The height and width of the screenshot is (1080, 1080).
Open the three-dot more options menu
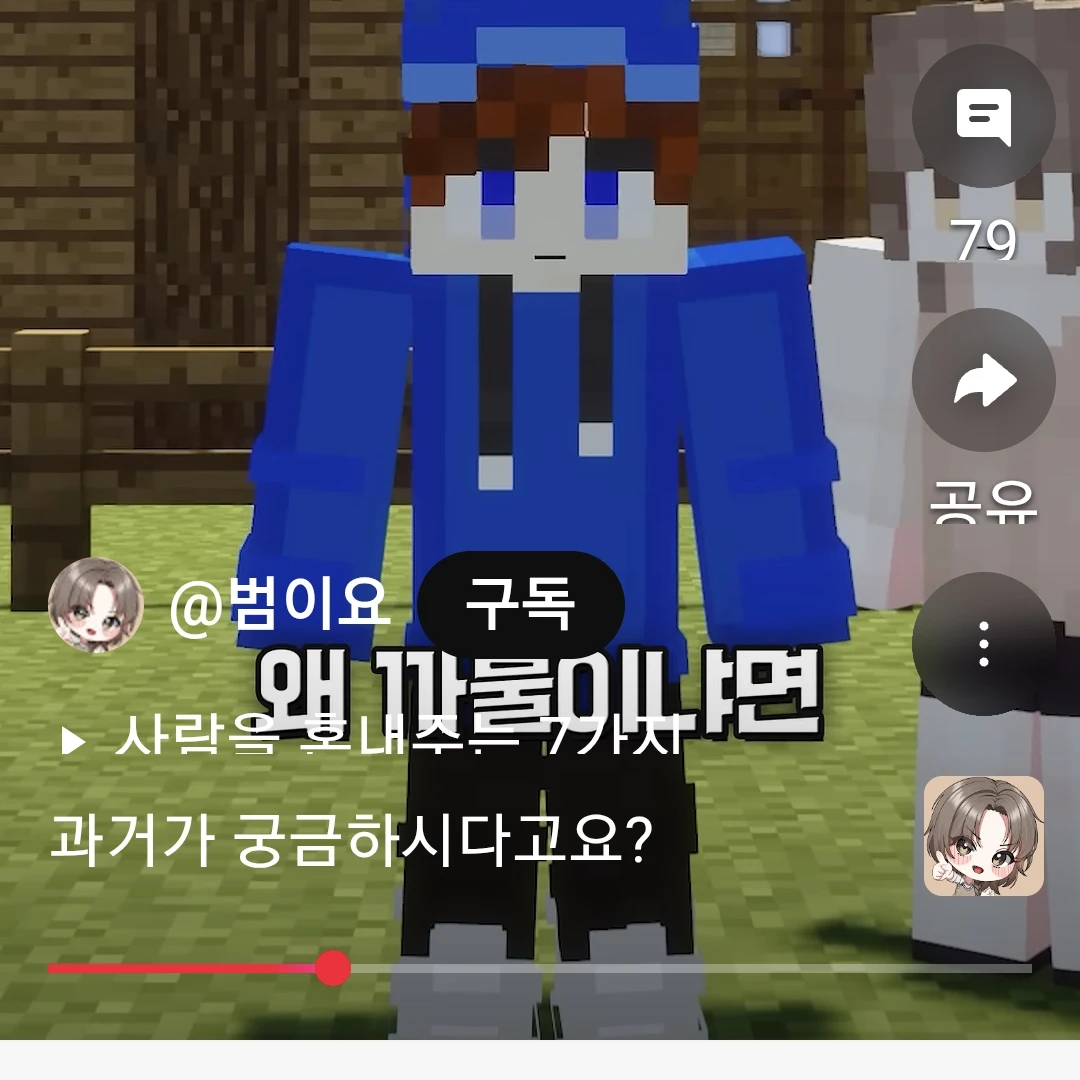(984, 643)
